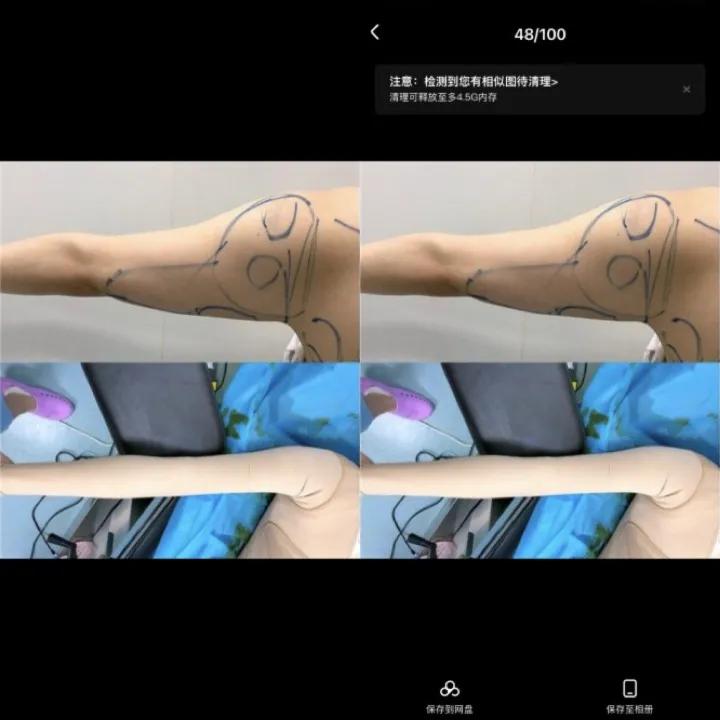The image size is (720, 720).
Task: Dismiss the similar-images cleanup notice
Action: (x=686, y=89)
